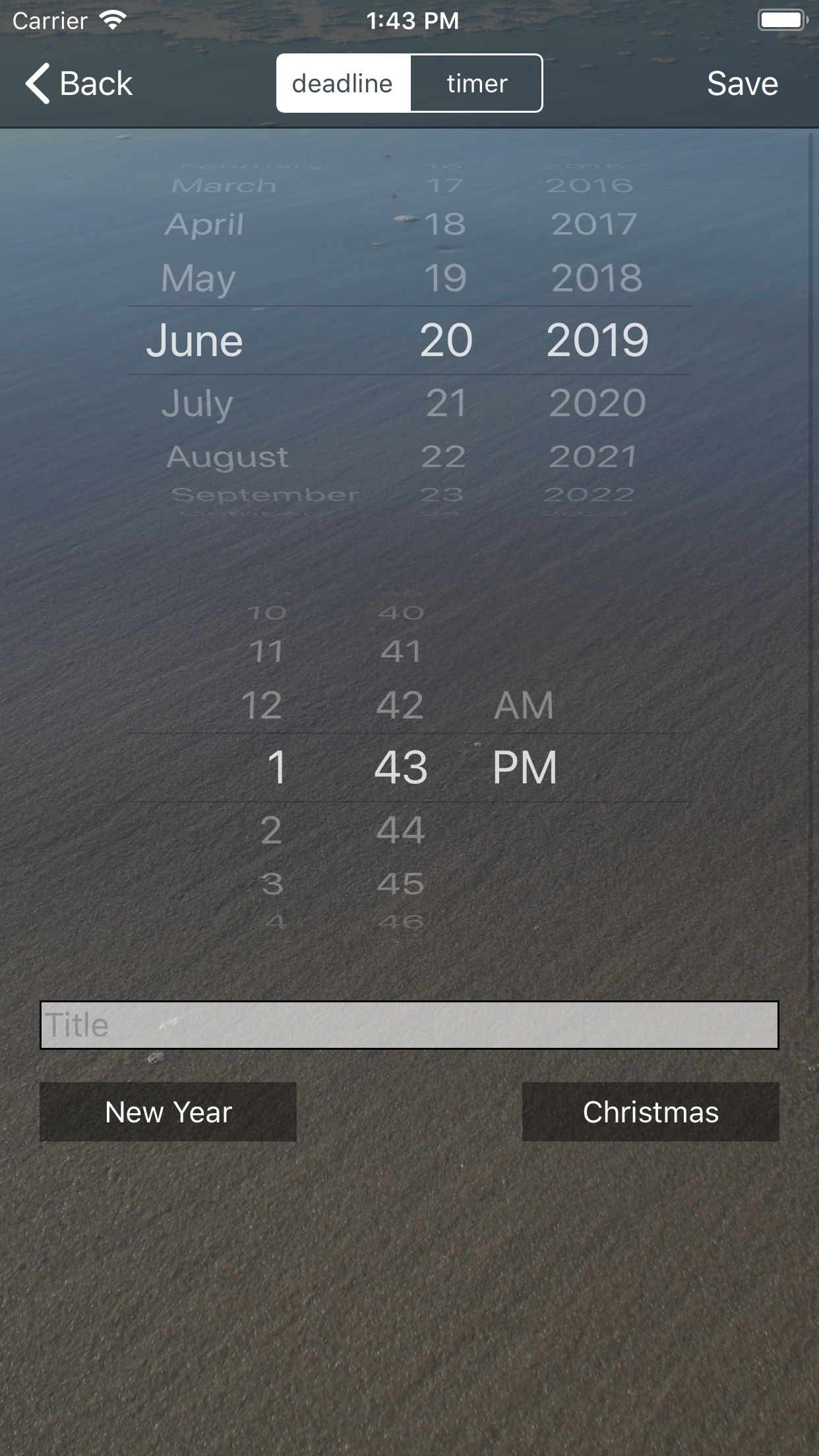Select July in the month picker
Viewport: 819px width, 1456px height.
[x=197, y=403]
